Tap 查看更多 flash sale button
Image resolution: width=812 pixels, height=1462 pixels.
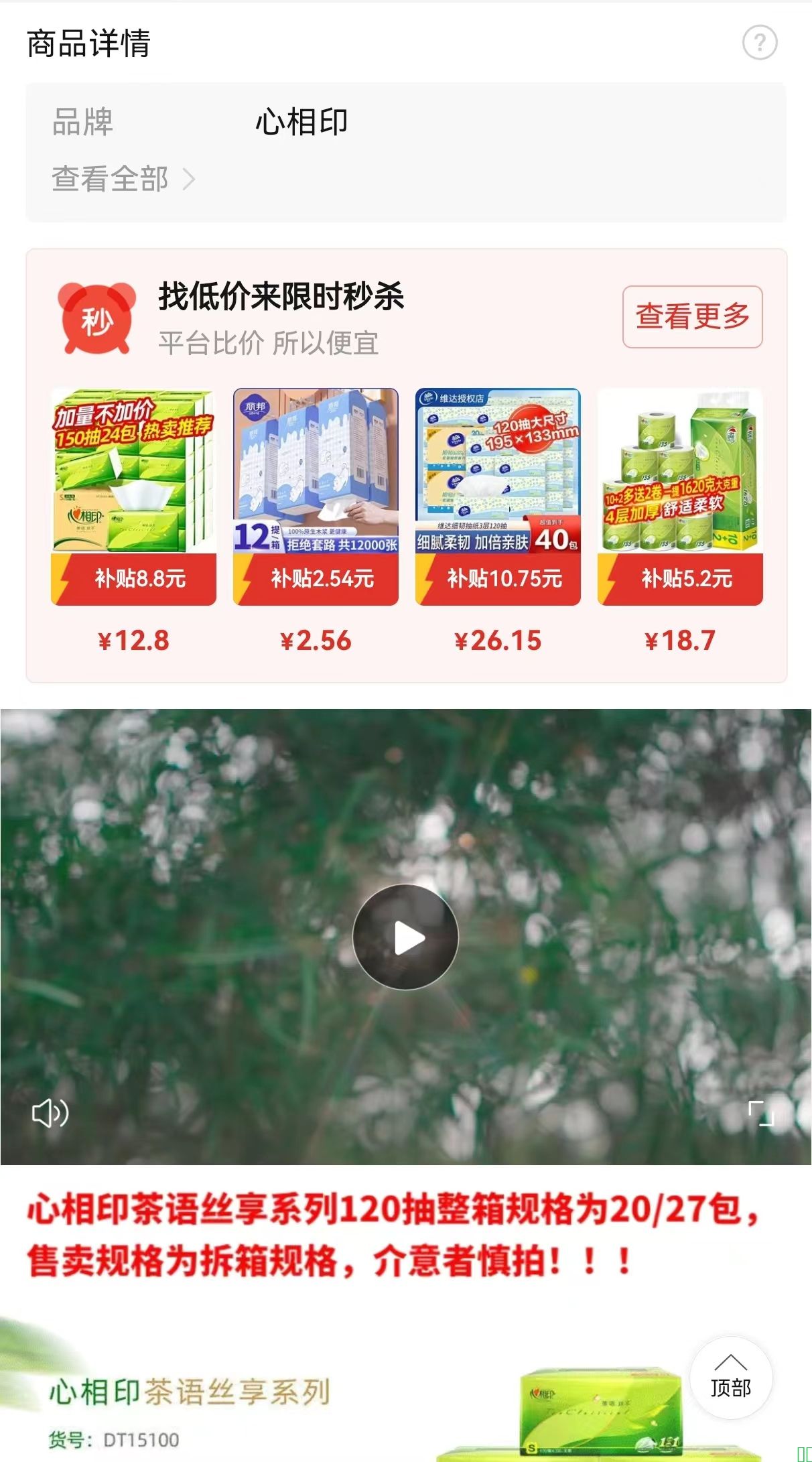tap(692, 317)
